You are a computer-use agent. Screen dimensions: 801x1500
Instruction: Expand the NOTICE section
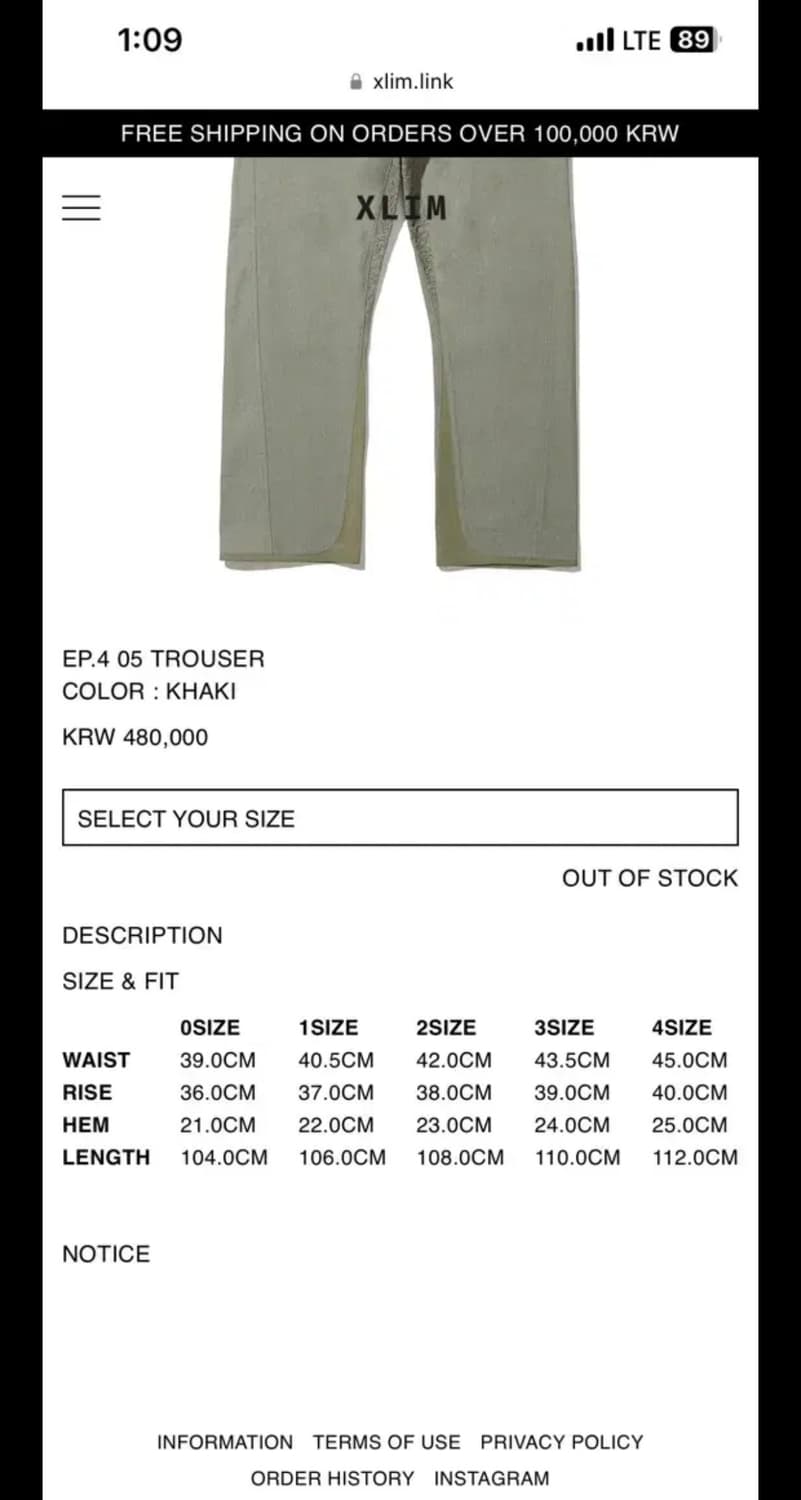(106, 1253)
